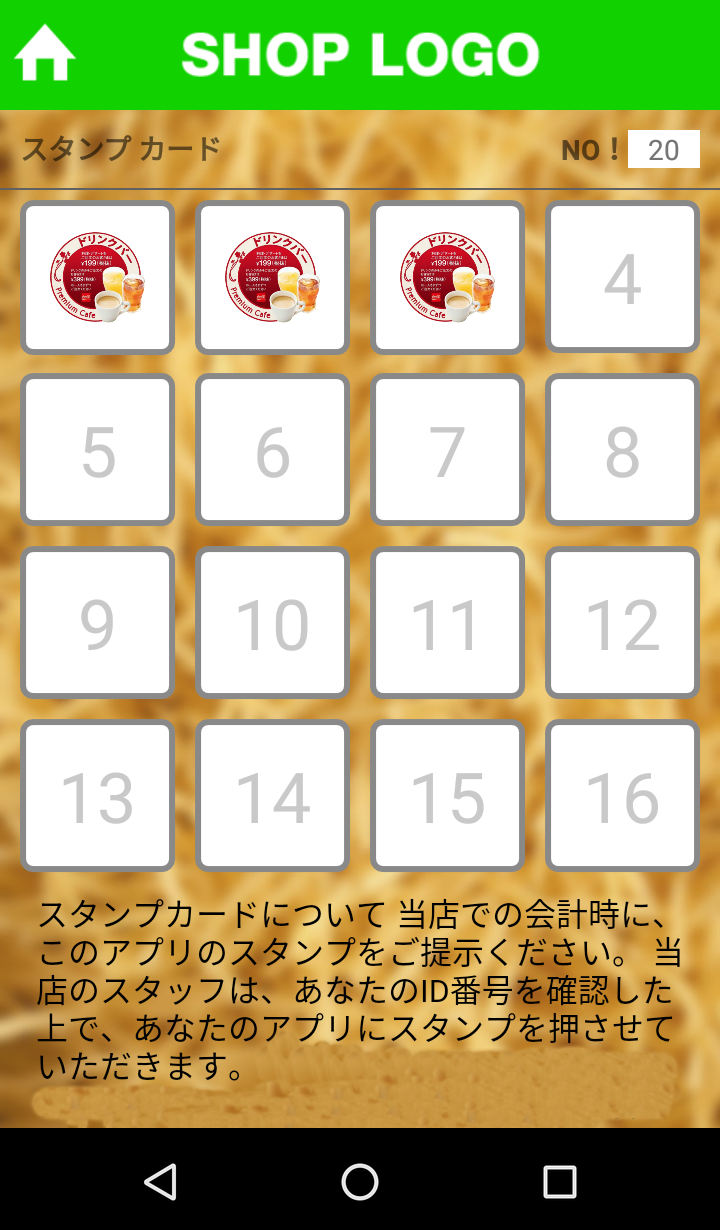This screenshot has height=1230, width=720.
Task: Tap the NO! number field showing 20
Action: [663, 150]
